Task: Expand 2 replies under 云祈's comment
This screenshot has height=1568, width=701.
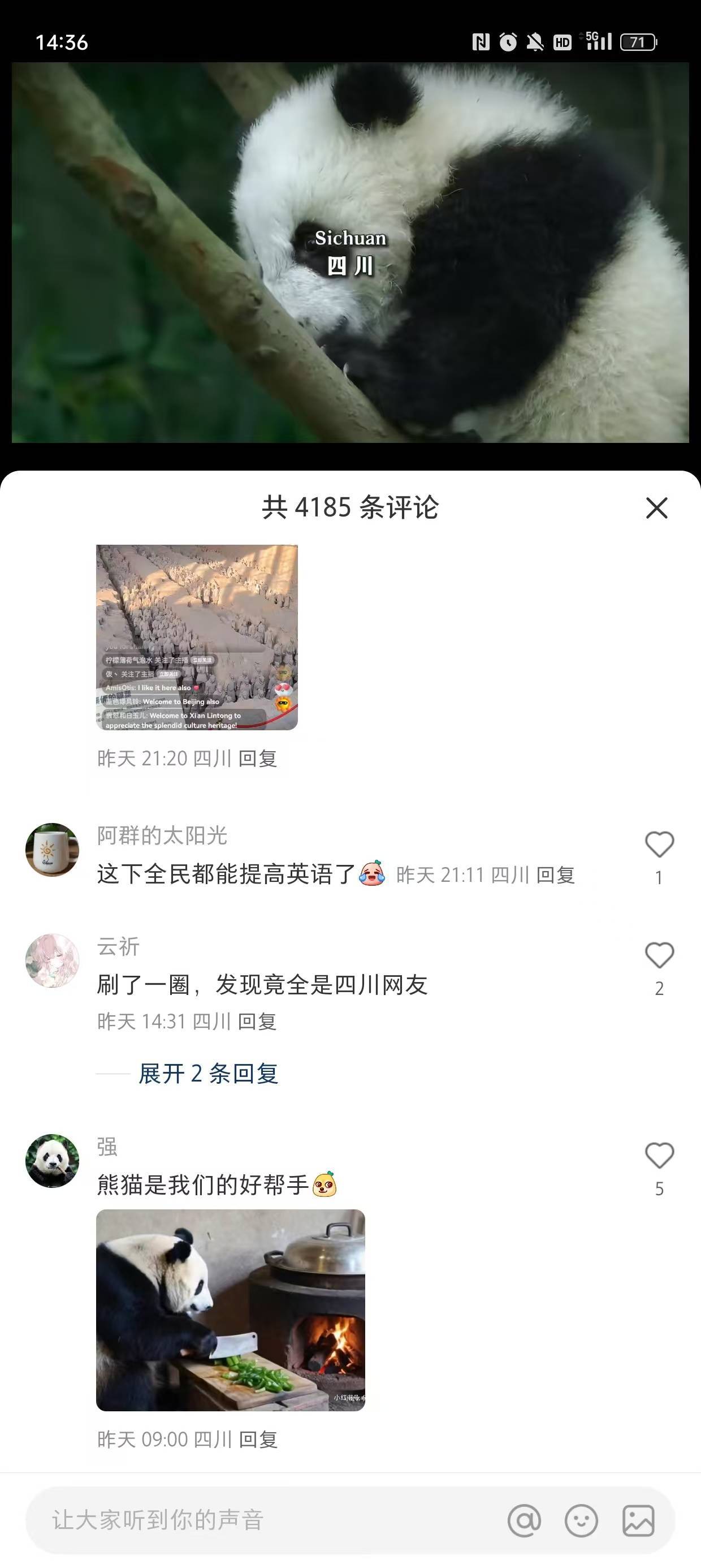Action: (208, 1073)
